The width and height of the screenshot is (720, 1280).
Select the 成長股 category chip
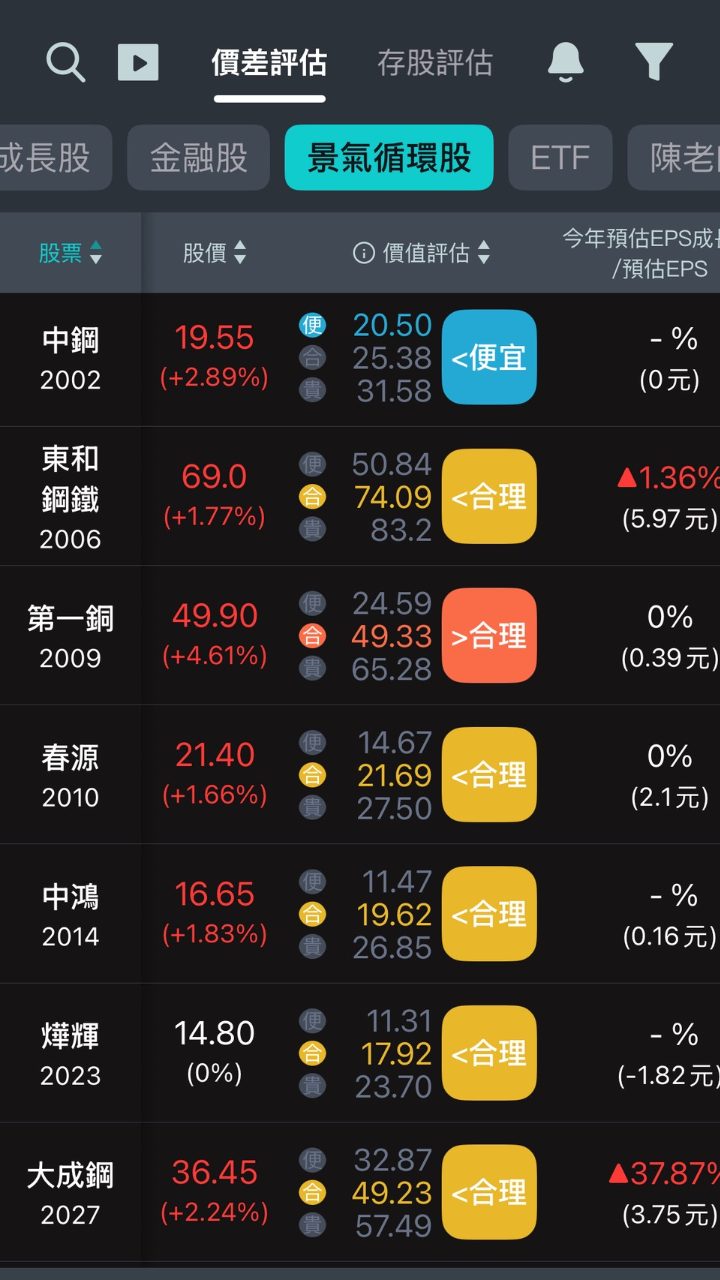(50, 158)
